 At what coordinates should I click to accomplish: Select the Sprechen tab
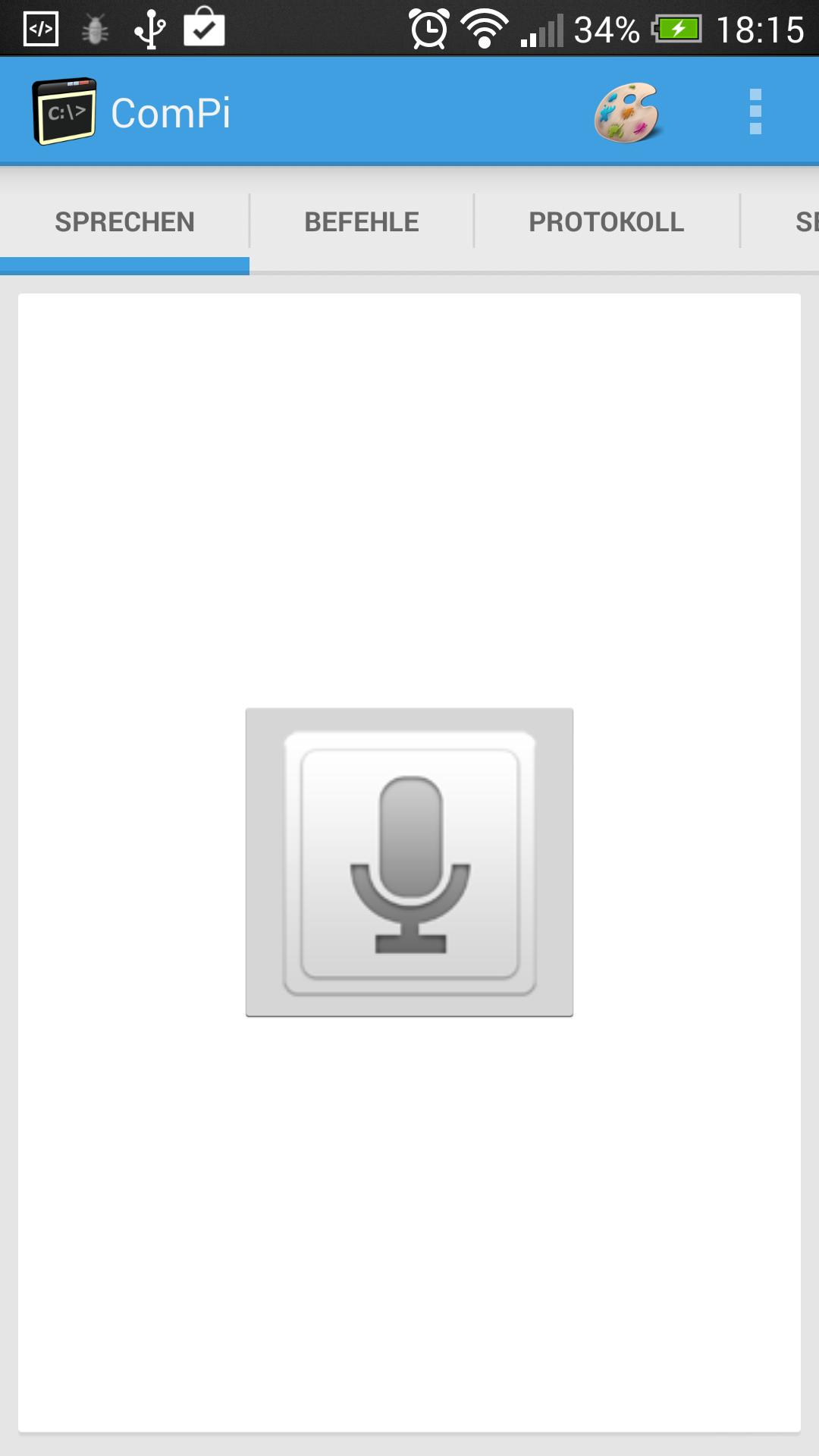coord(124,222)
